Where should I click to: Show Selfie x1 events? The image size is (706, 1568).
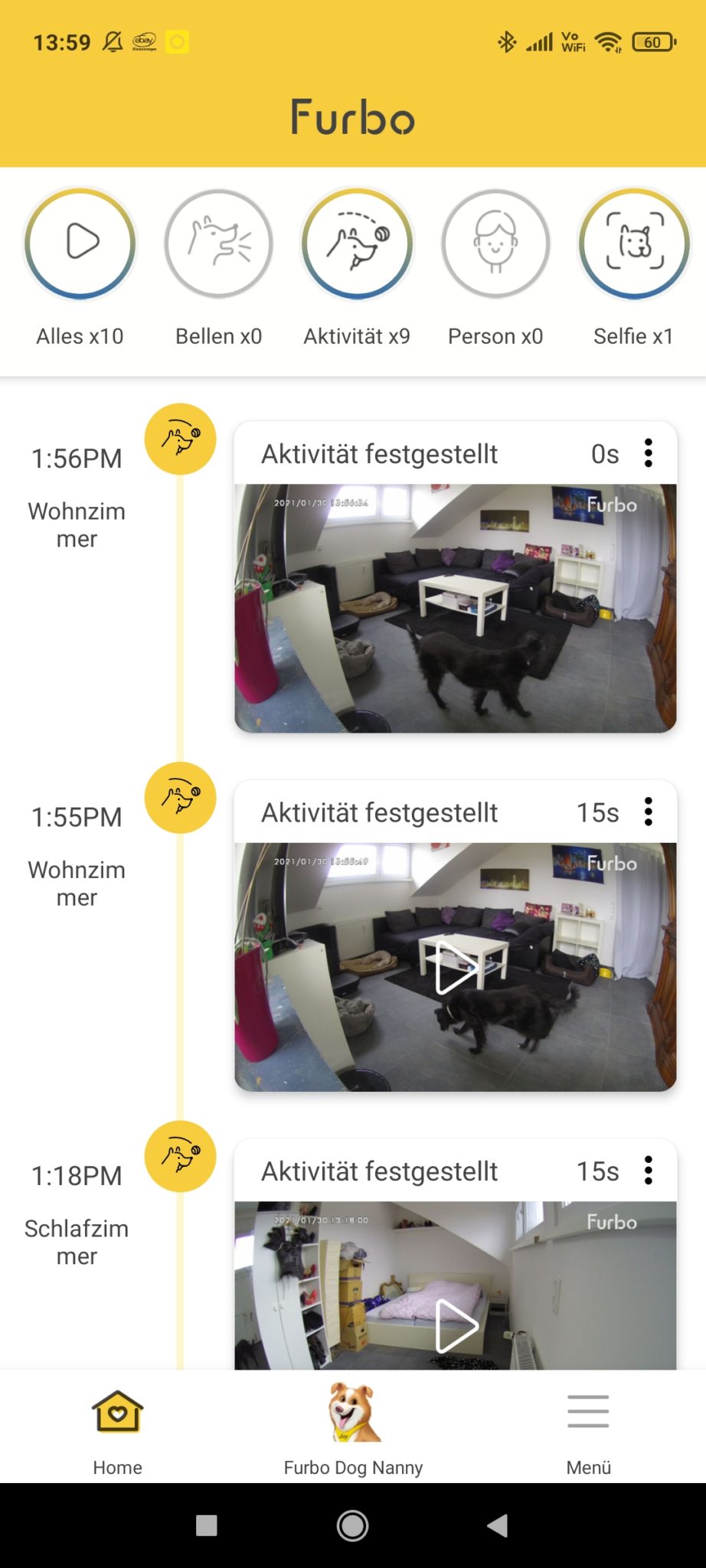coord(634,243)
